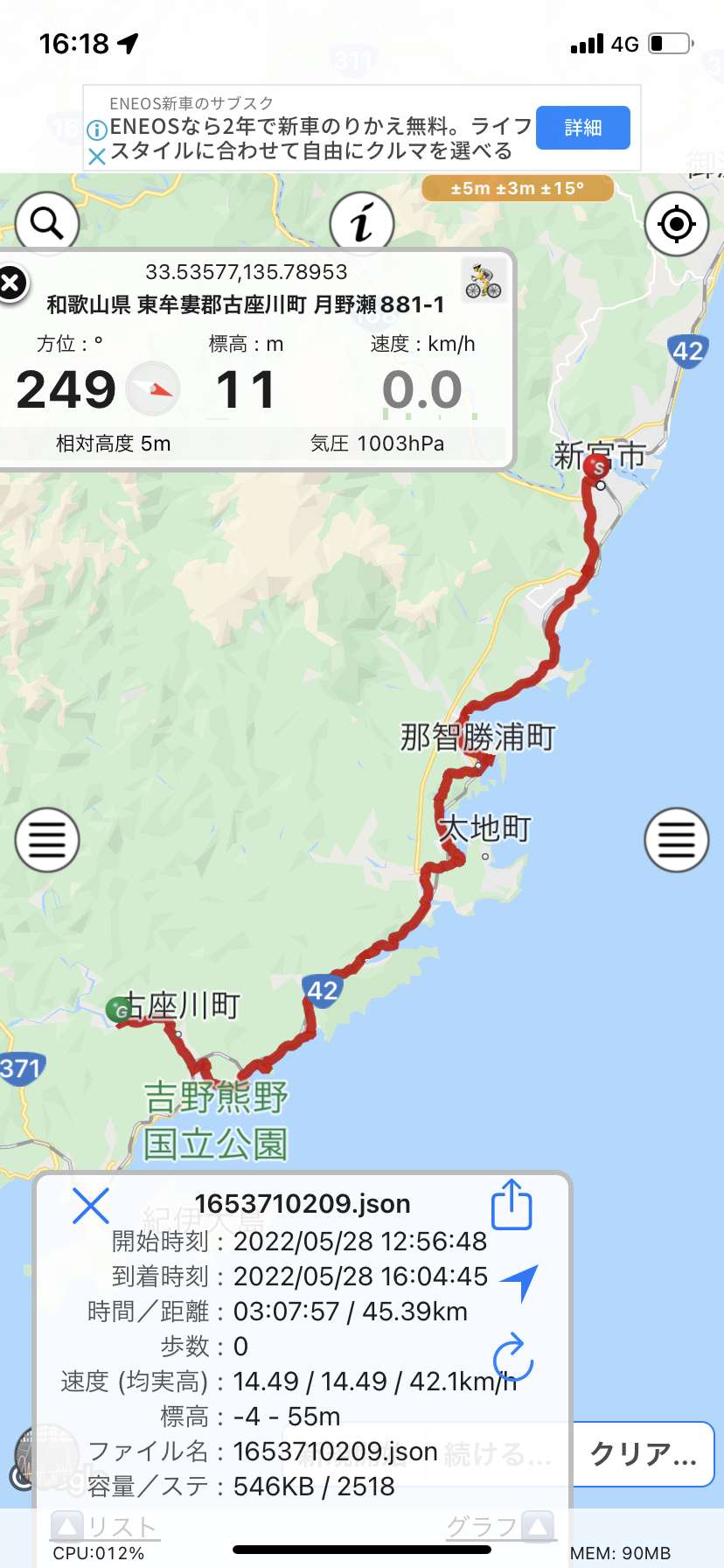Tap the GPS accuracy badge

(x=518, y=188)
